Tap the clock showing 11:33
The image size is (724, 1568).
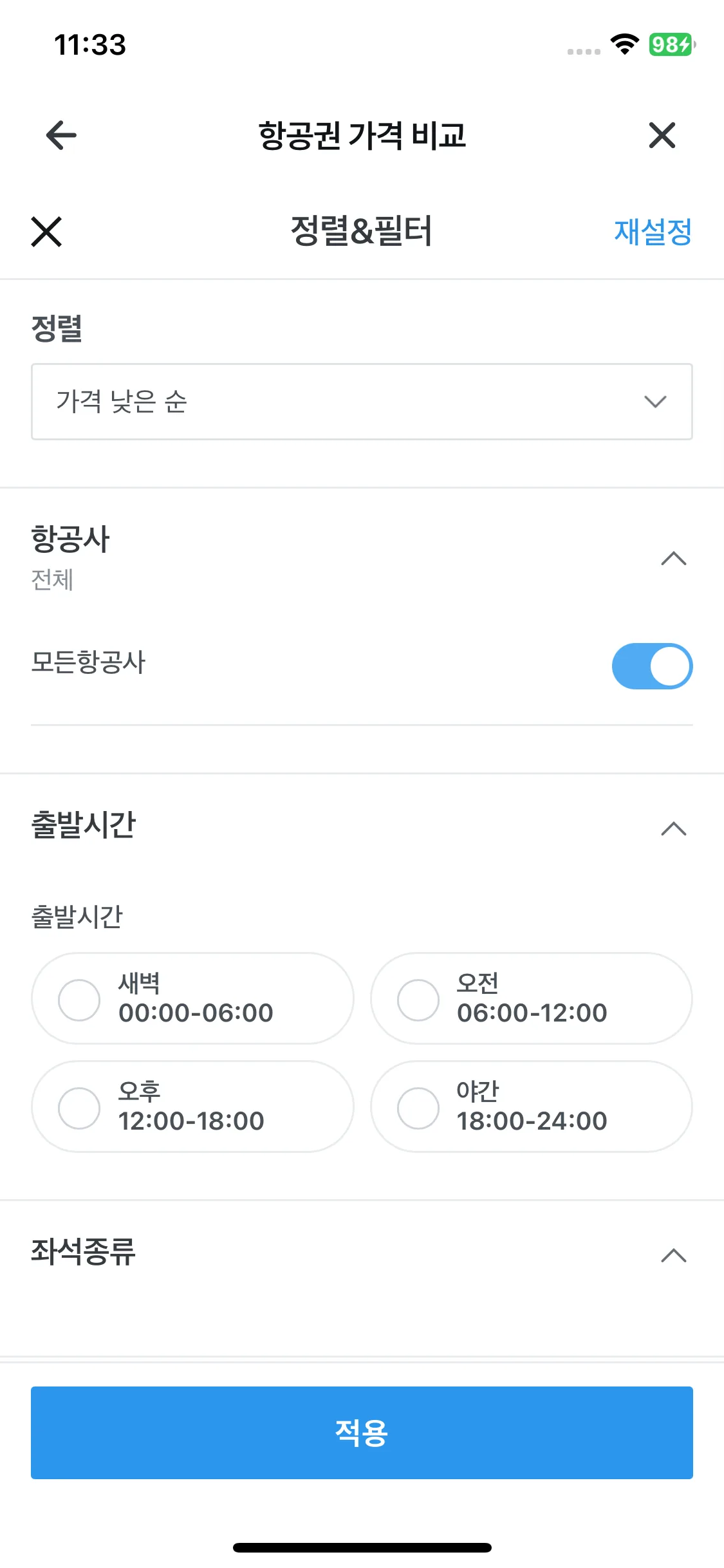point(90,45)
